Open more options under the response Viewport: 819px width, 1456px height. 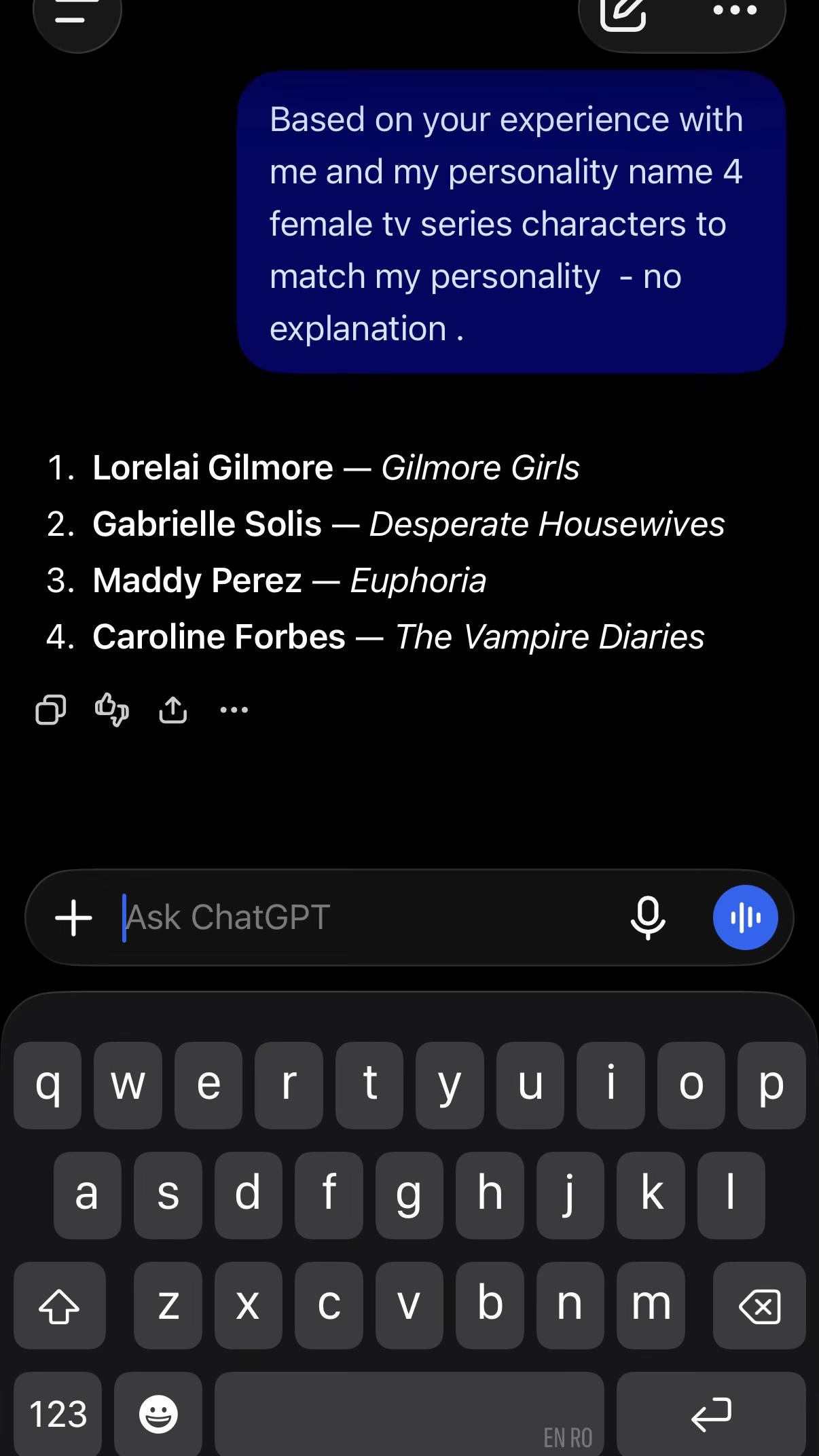(234, 710)
